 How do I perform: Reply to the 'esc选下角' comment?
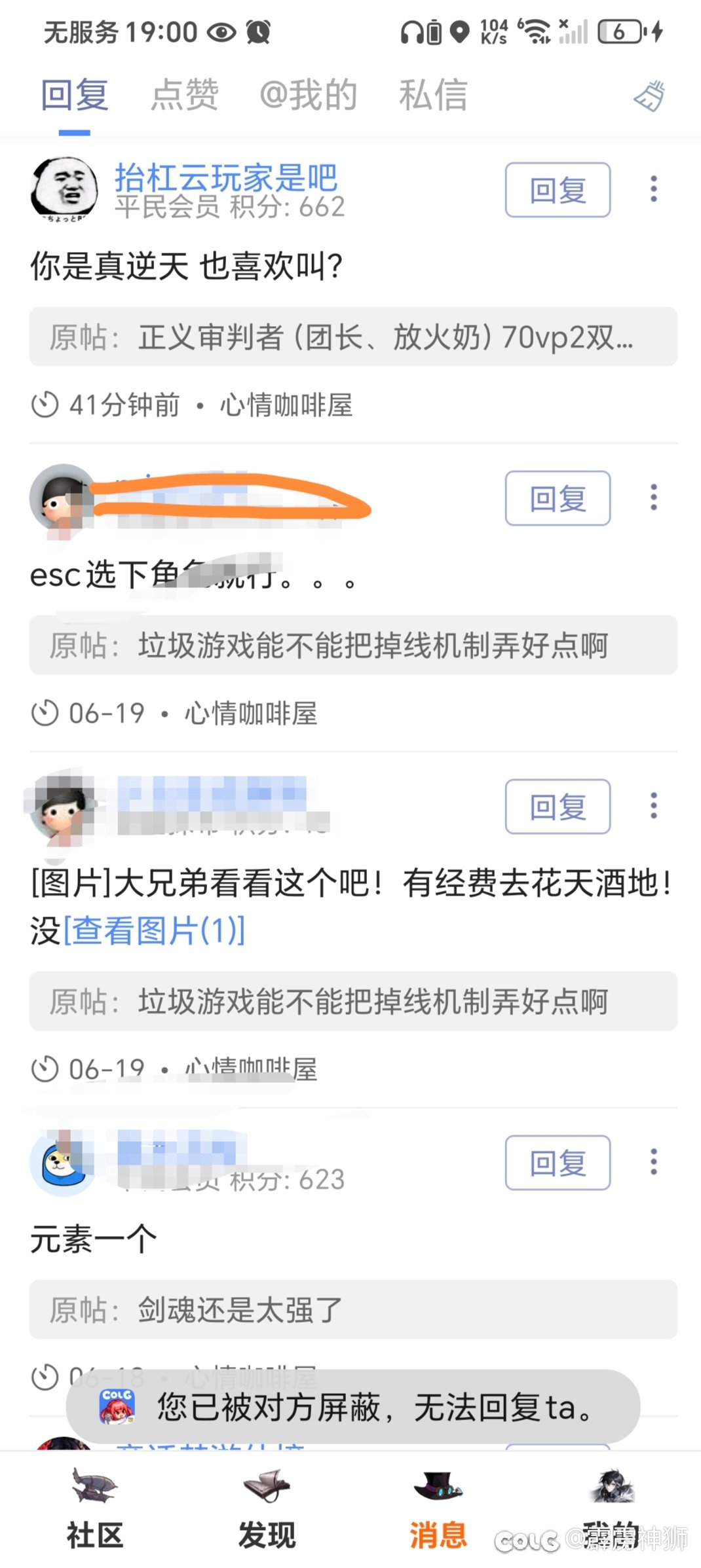(x=558, y=498)
